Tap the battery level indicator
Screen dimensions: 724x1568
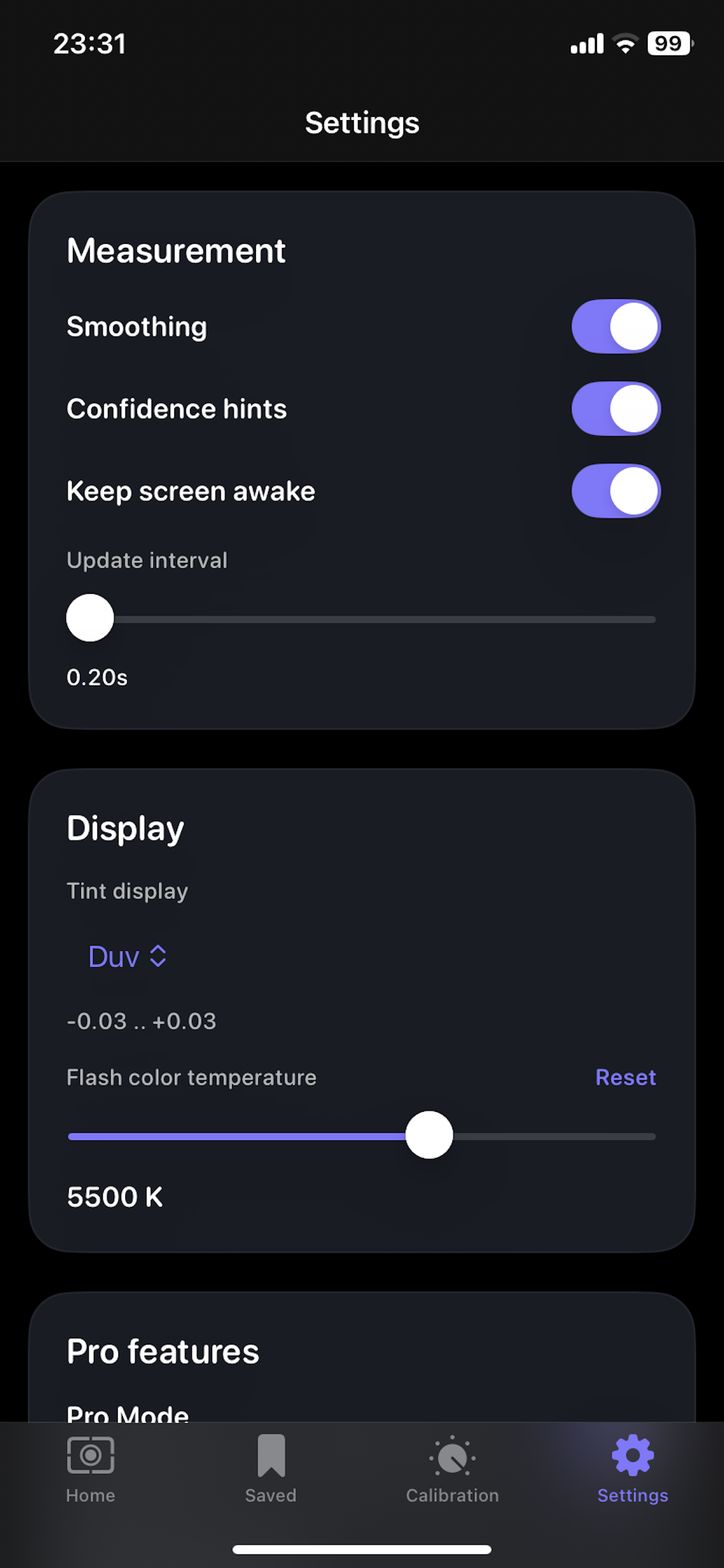(x=668, y=43)
